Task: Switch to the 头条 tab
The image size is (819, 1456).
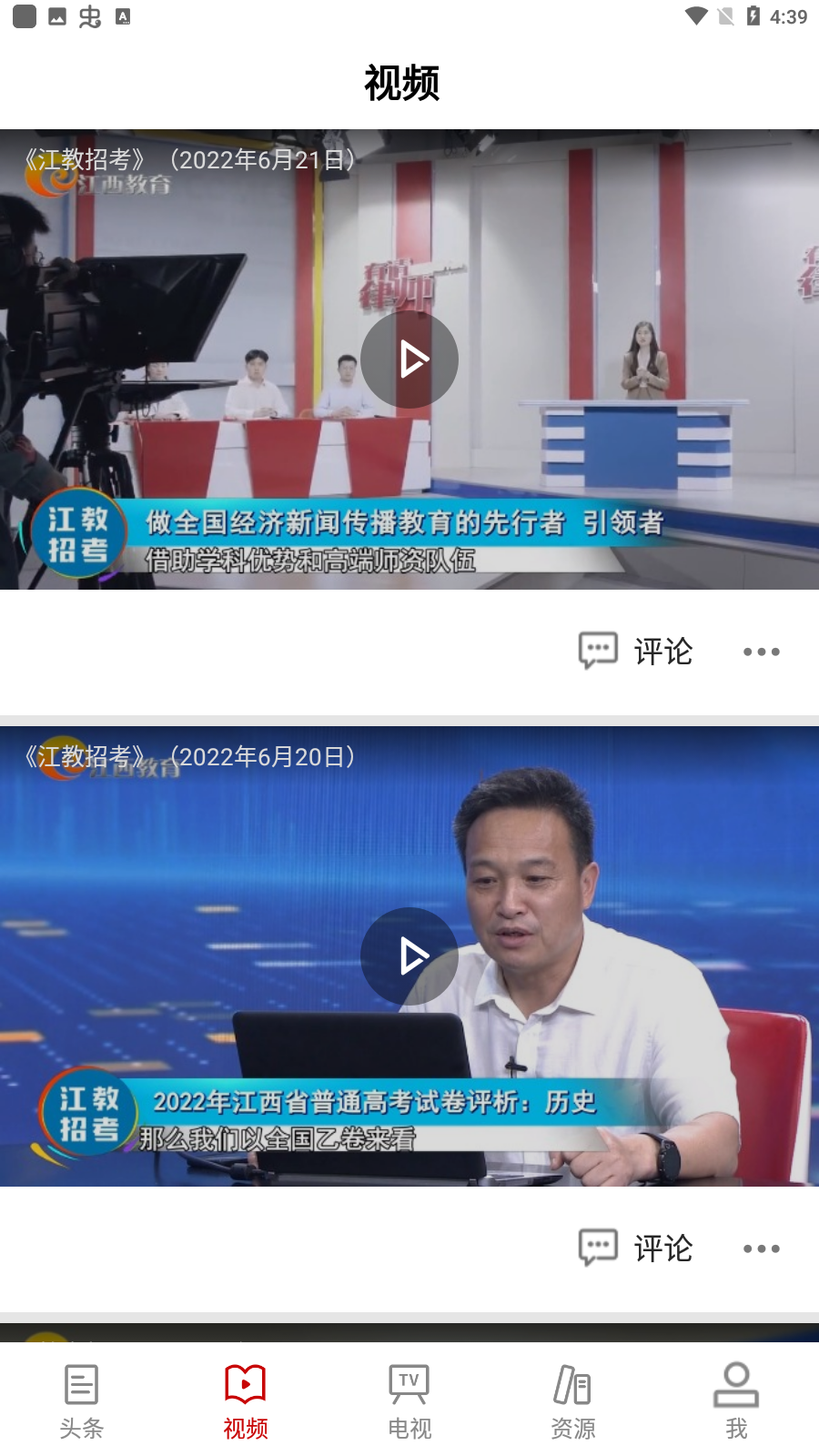Action: [x=82, y=1401]
